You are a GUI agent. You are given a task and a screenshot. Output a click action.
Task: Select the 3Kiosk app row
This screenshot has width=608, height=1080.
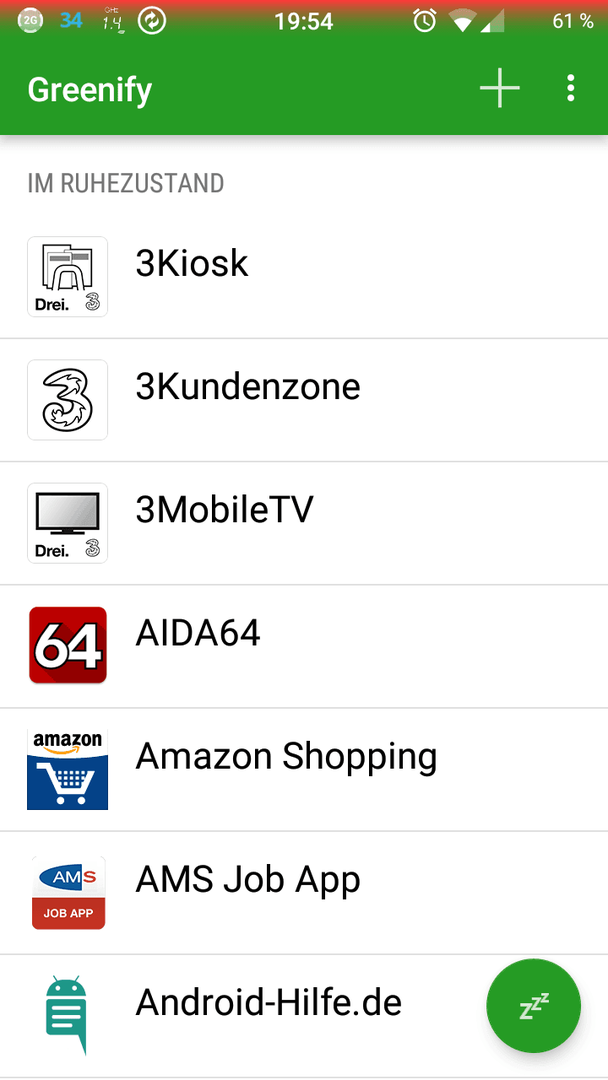pyautogui.click(x=304, y=277)
